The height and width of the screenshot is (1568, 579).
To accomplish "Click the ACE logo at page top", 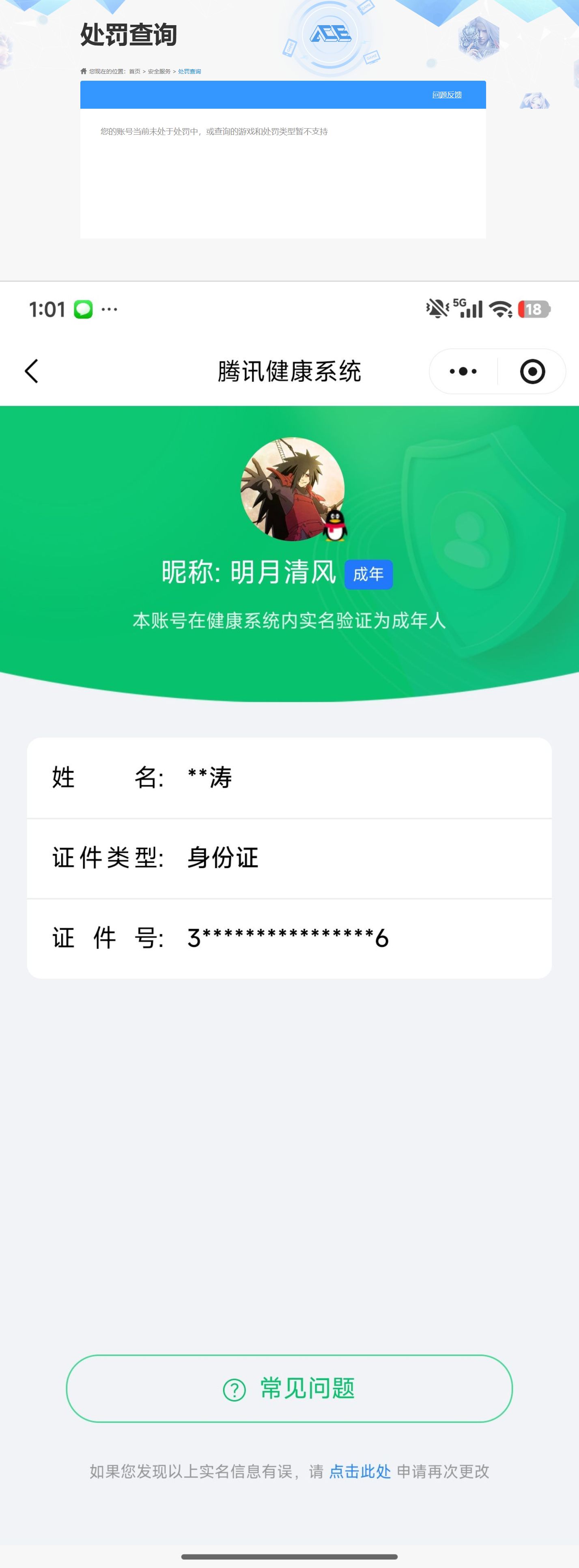I will pos(329,34).
